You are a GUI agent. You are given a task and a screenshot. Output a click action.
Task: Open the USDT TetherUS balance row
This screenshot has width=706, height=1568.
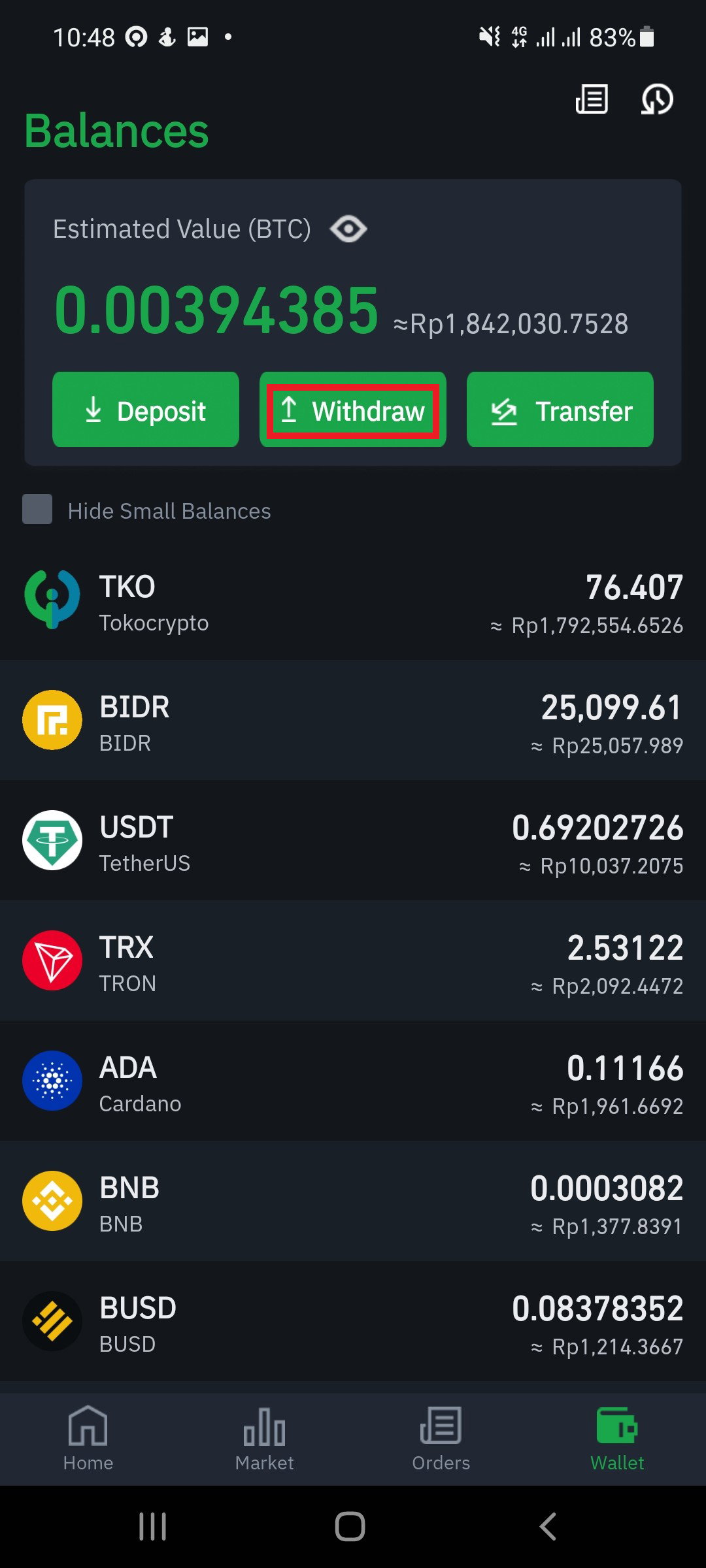click(353, 840)
